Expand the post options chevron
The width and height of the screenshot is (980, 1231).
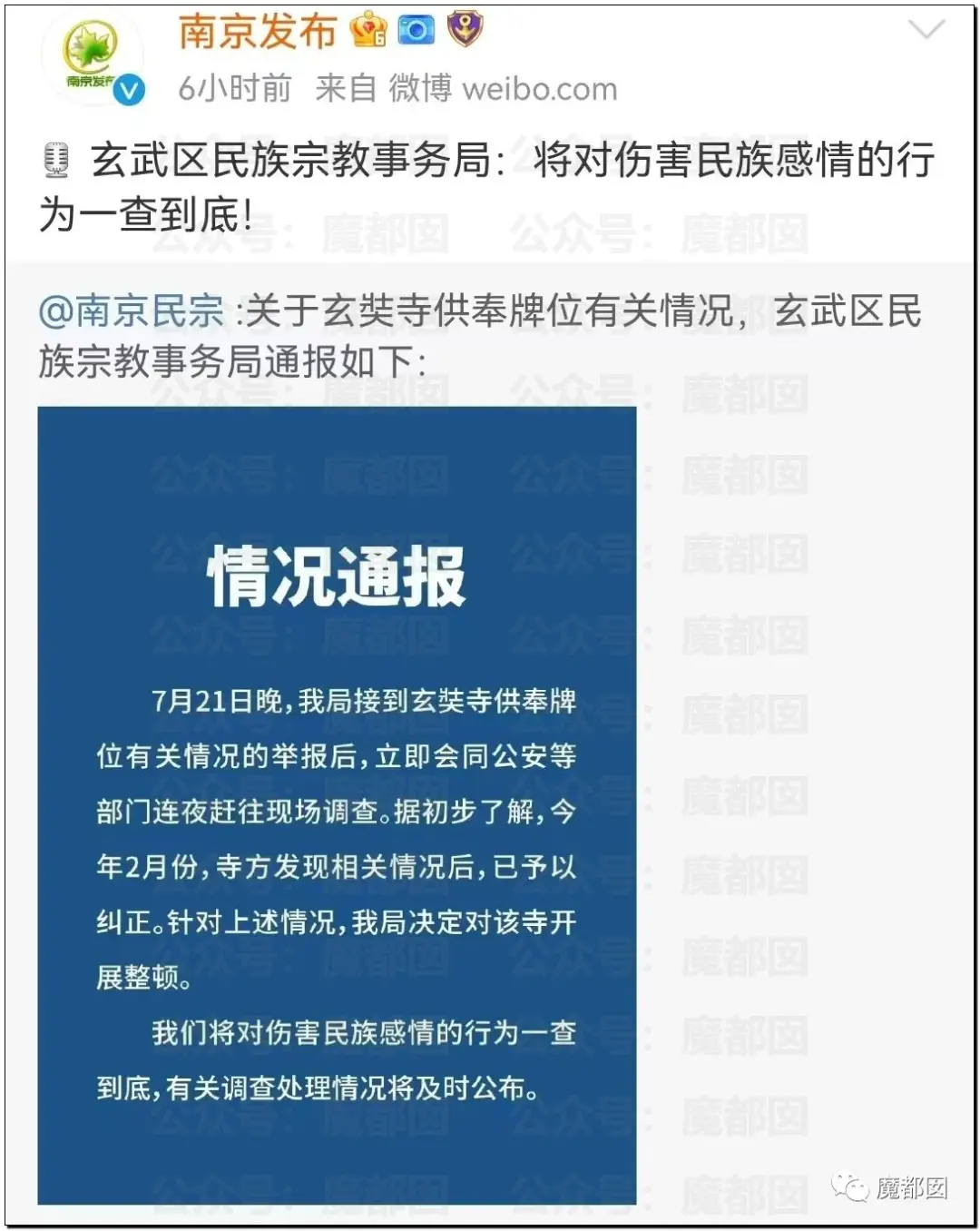point(926,32)
